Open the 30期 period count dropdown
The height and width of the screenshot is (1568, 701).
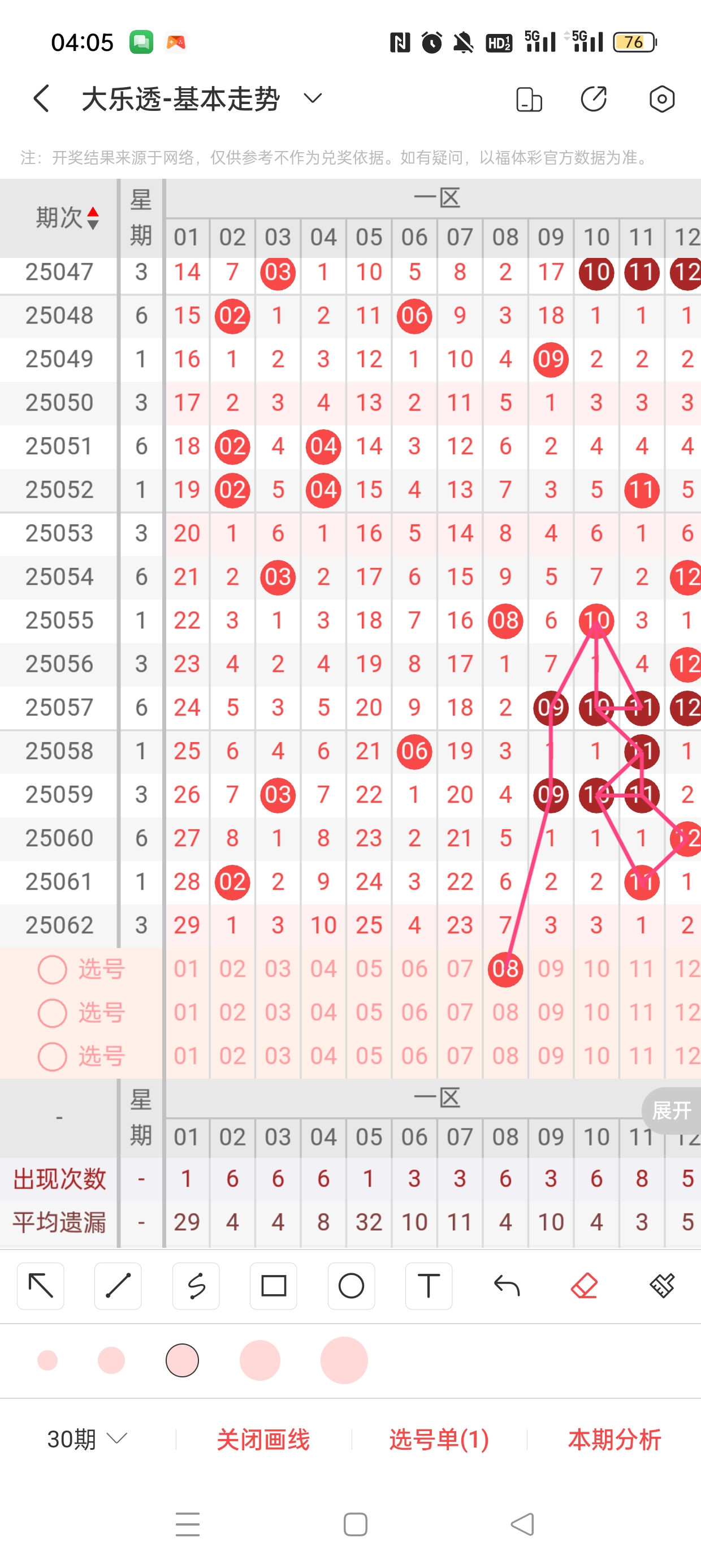87,1439
